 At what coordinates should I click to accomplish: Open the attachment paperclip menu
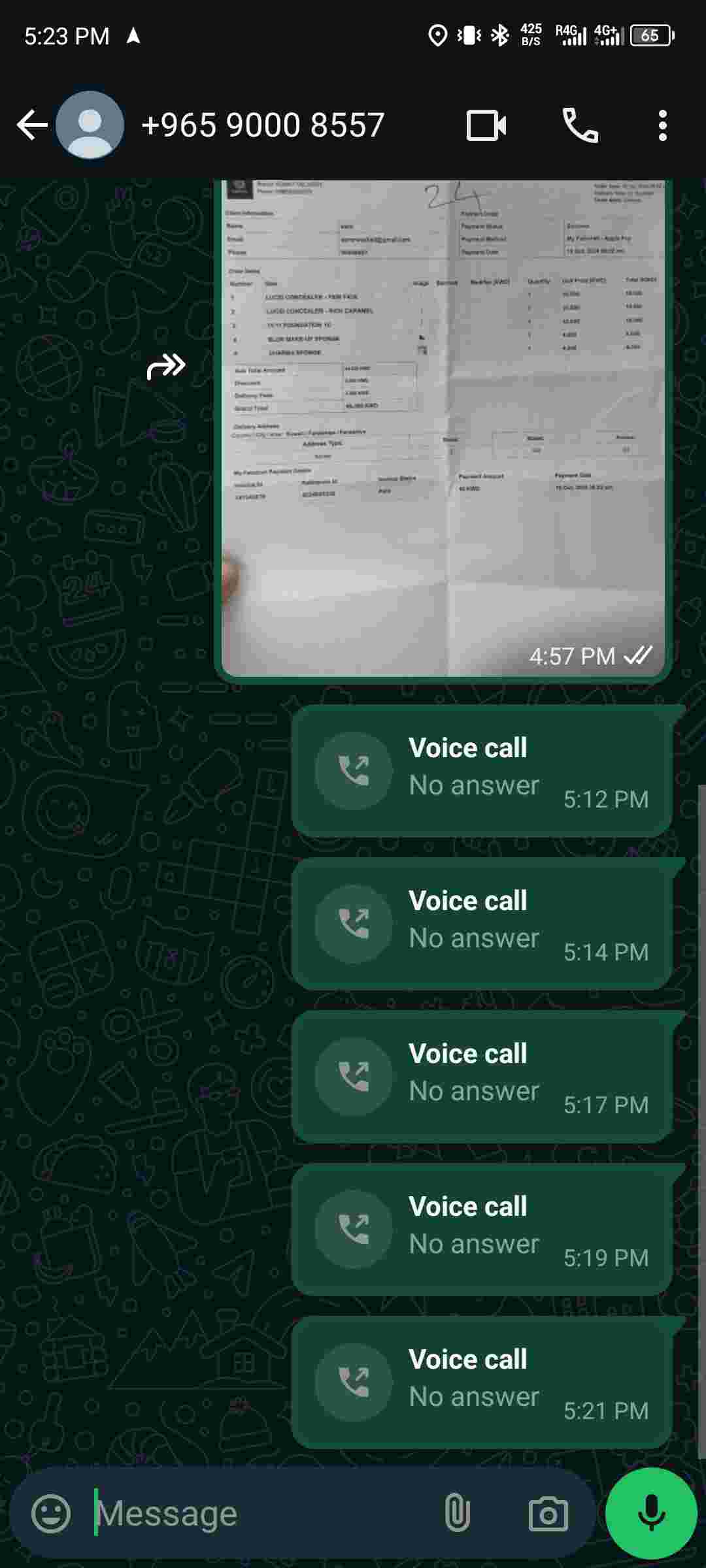click(x=457, y=1513)
